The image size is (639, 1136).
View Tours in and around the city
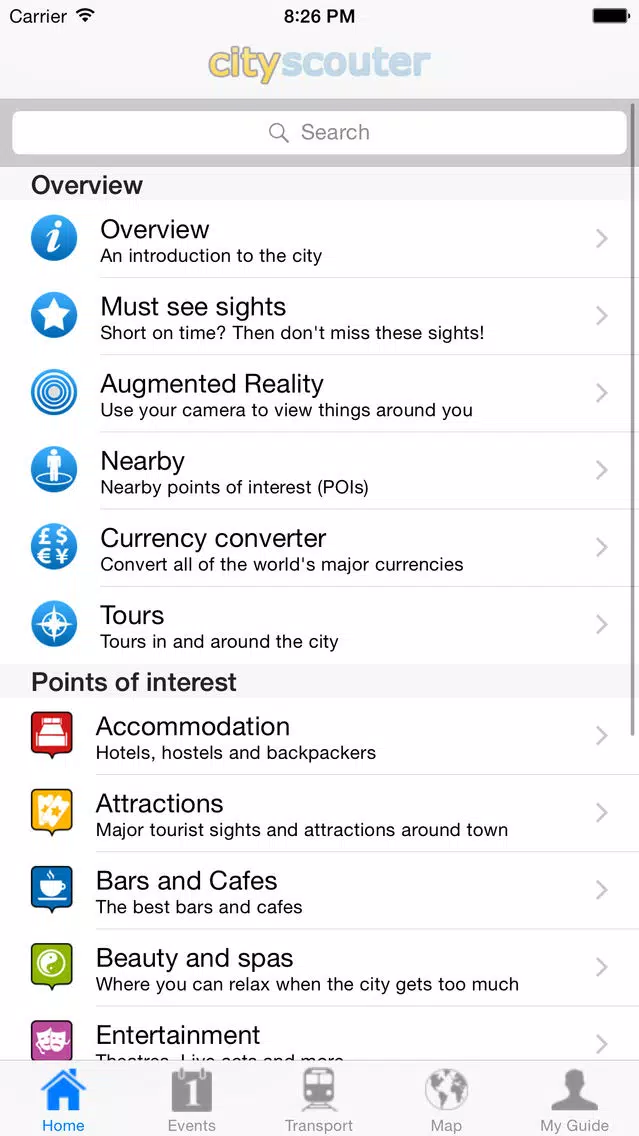point(319,625)
